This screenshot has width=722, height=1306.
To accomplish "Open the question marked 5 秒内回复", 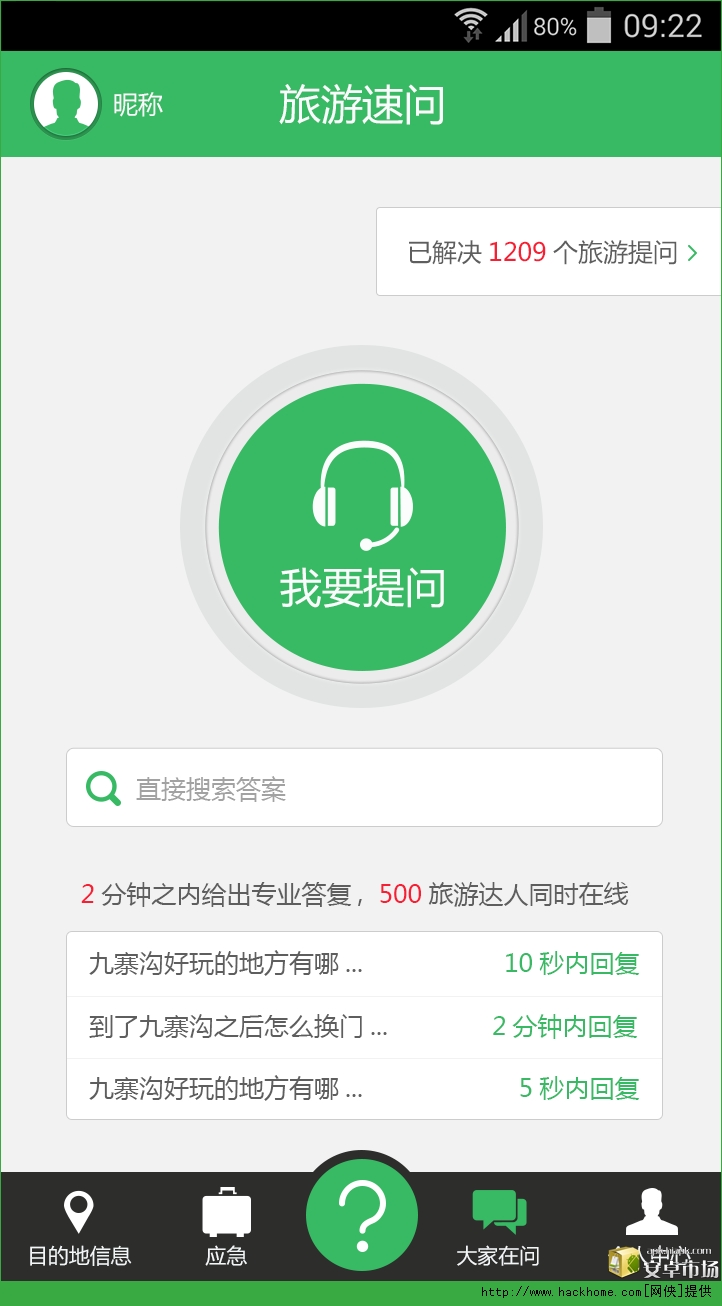I will coord(364,1089).
